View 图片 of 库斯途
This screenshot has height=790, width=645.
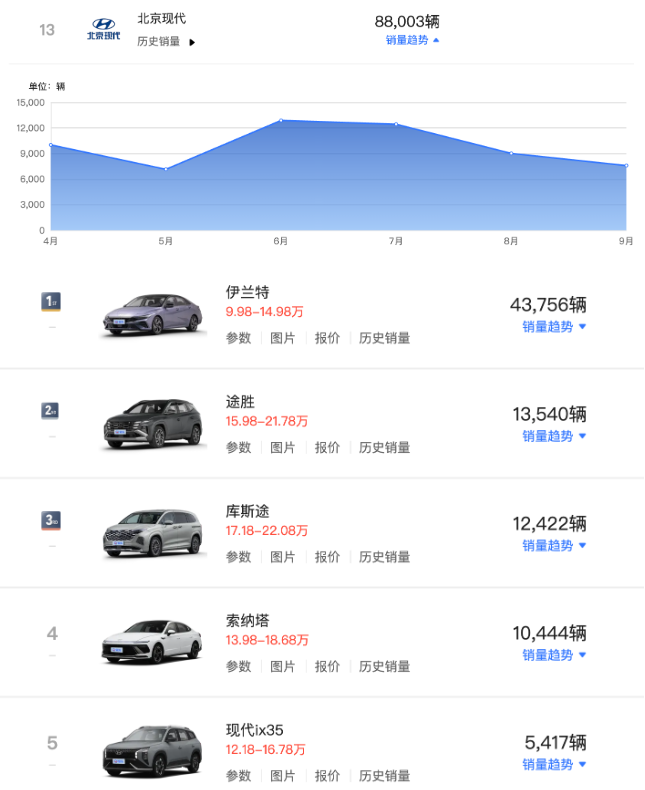pos(283,557)
